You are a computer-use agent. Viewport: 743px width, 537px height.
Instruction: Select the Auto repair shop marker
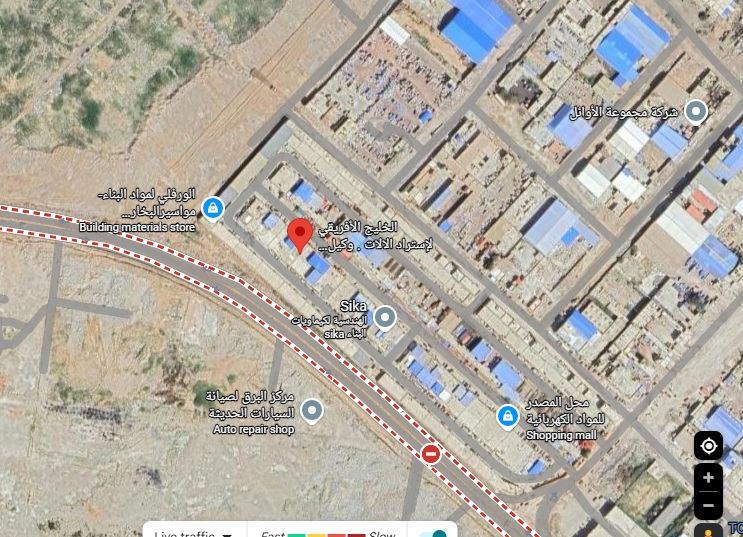click(312, 410)
